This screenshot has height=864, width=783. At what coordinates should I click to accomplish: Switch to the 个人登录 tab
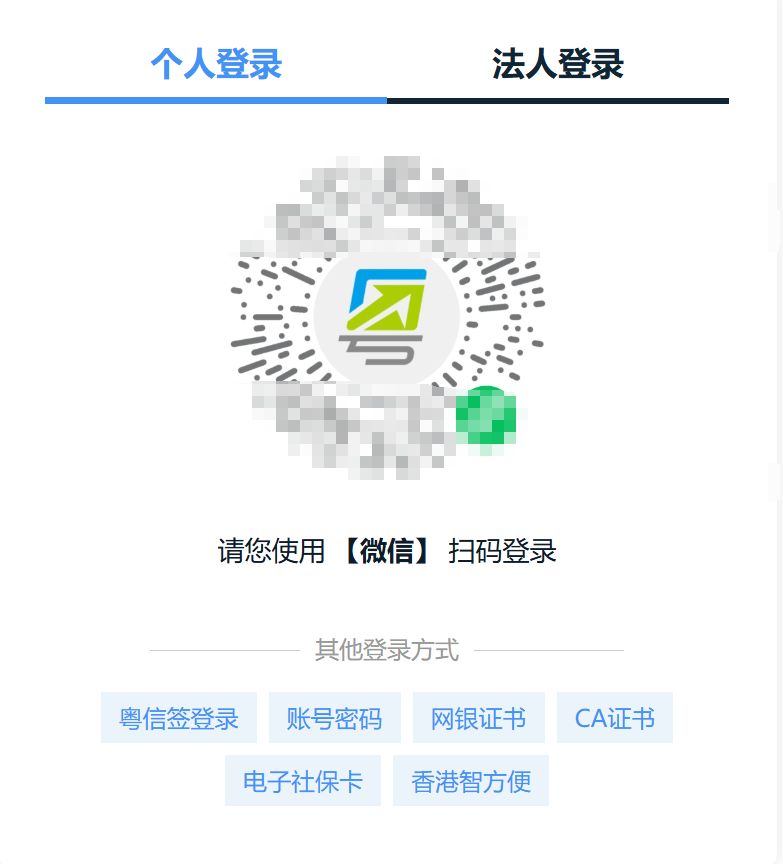point(216,65)
